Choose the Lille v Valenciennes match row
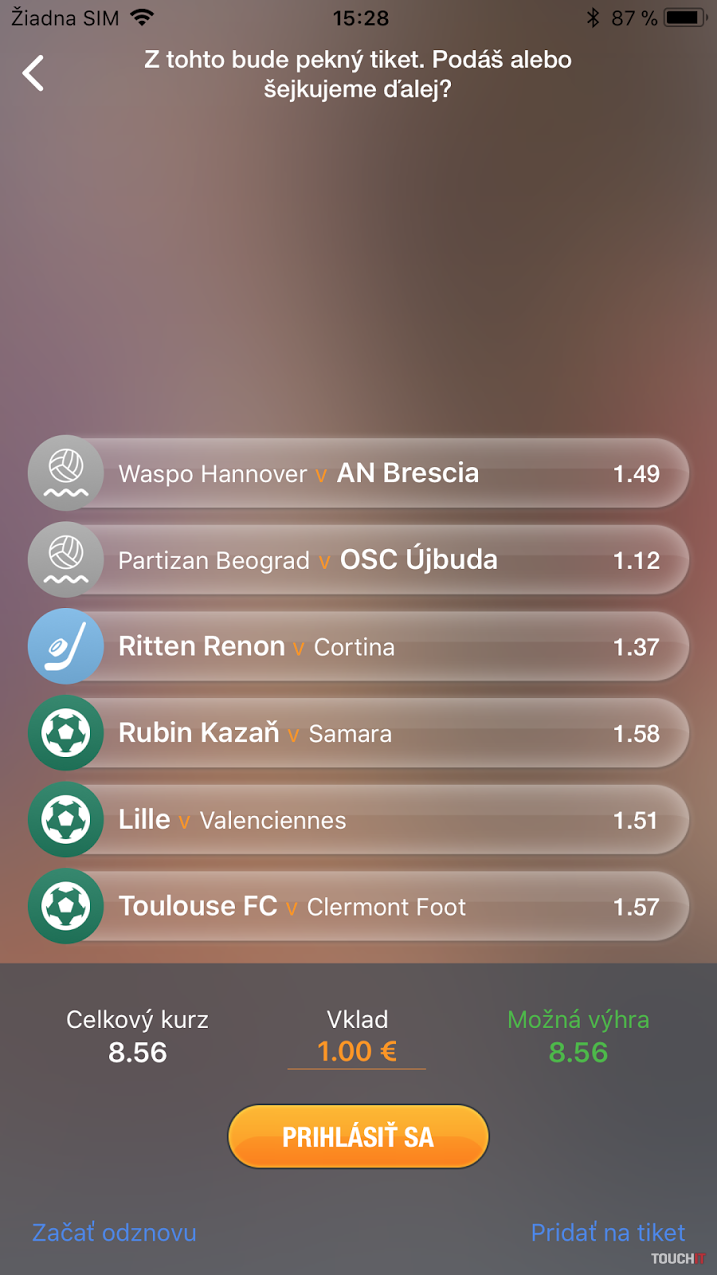717x1275 pixels. click(360, 821)
